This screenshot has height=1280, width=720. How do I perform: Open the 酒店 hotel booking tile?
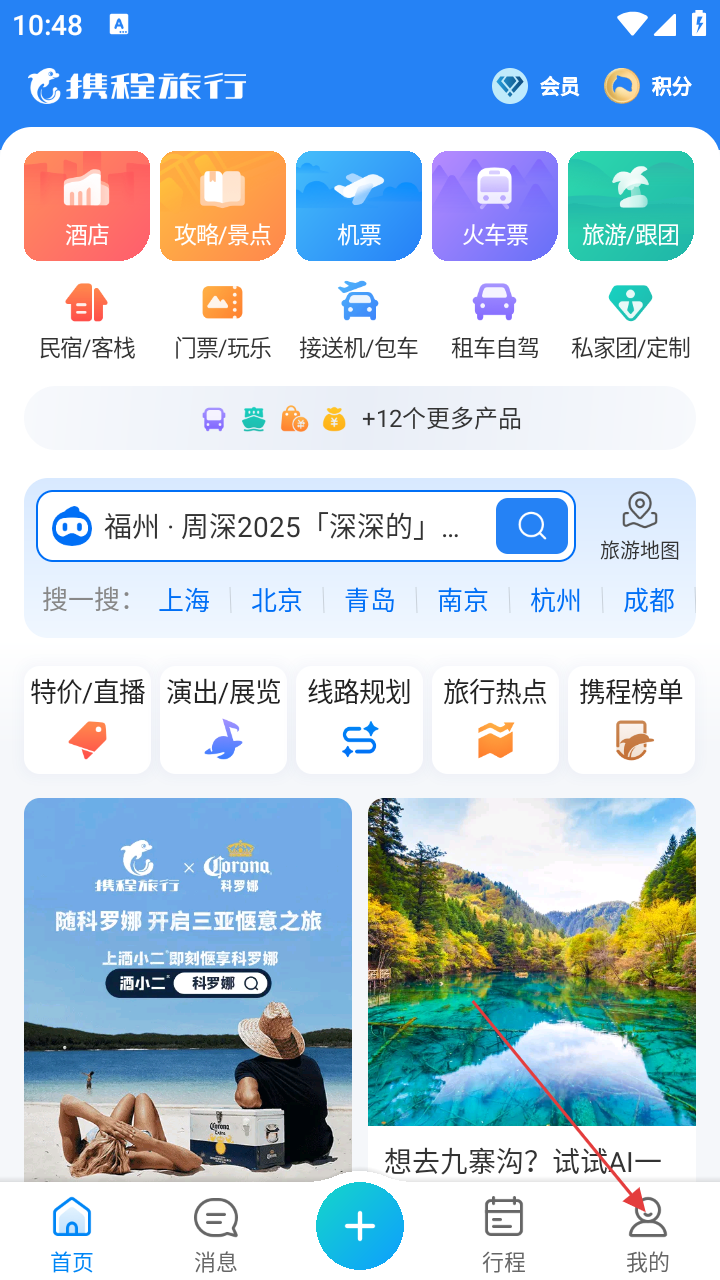point(87,206)
